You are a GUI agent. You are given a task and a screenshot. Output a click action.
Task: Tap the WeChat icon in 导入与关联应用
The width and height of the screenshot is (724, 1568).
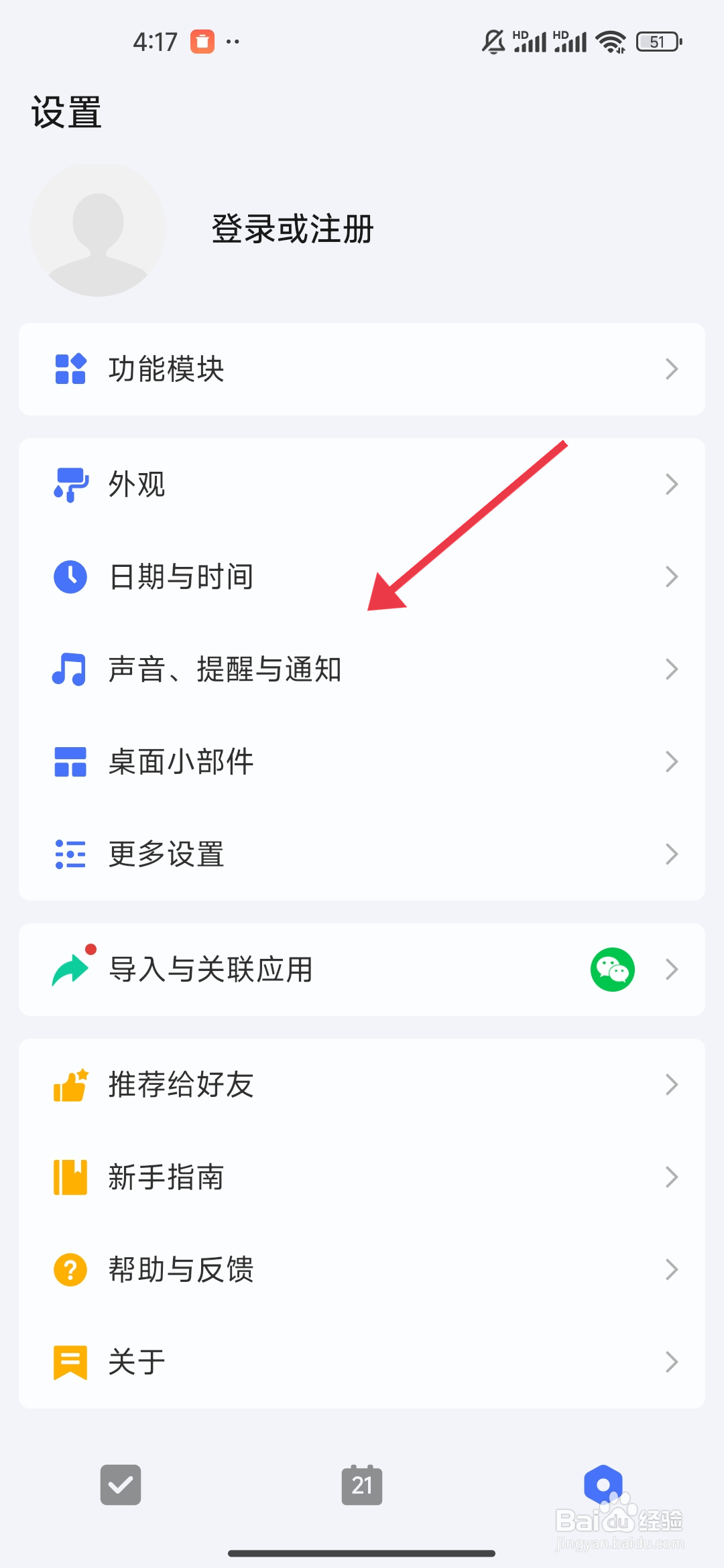click(611, 969)
